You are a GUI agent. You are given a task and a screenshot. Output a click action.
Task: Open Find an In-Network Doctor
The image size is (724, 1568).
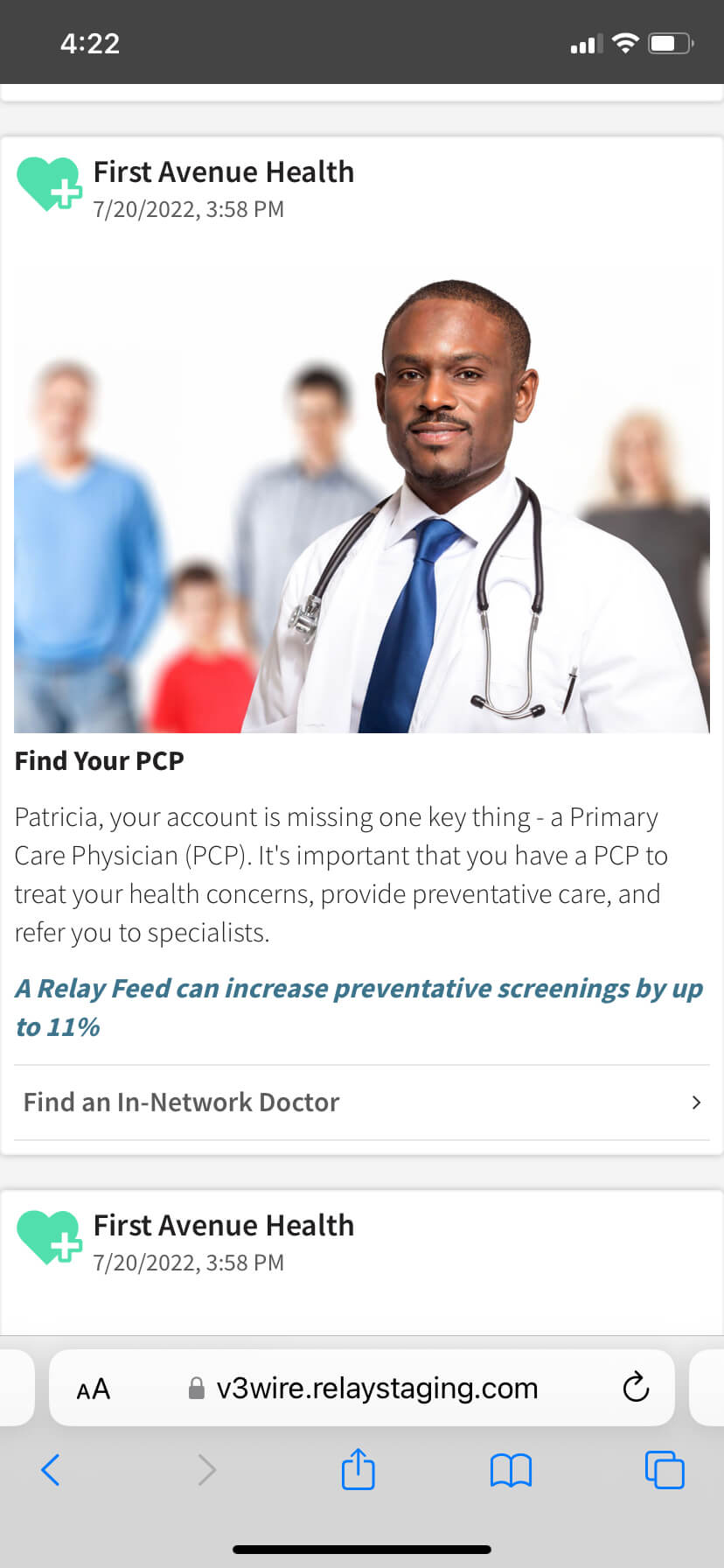pos(361,1102)
